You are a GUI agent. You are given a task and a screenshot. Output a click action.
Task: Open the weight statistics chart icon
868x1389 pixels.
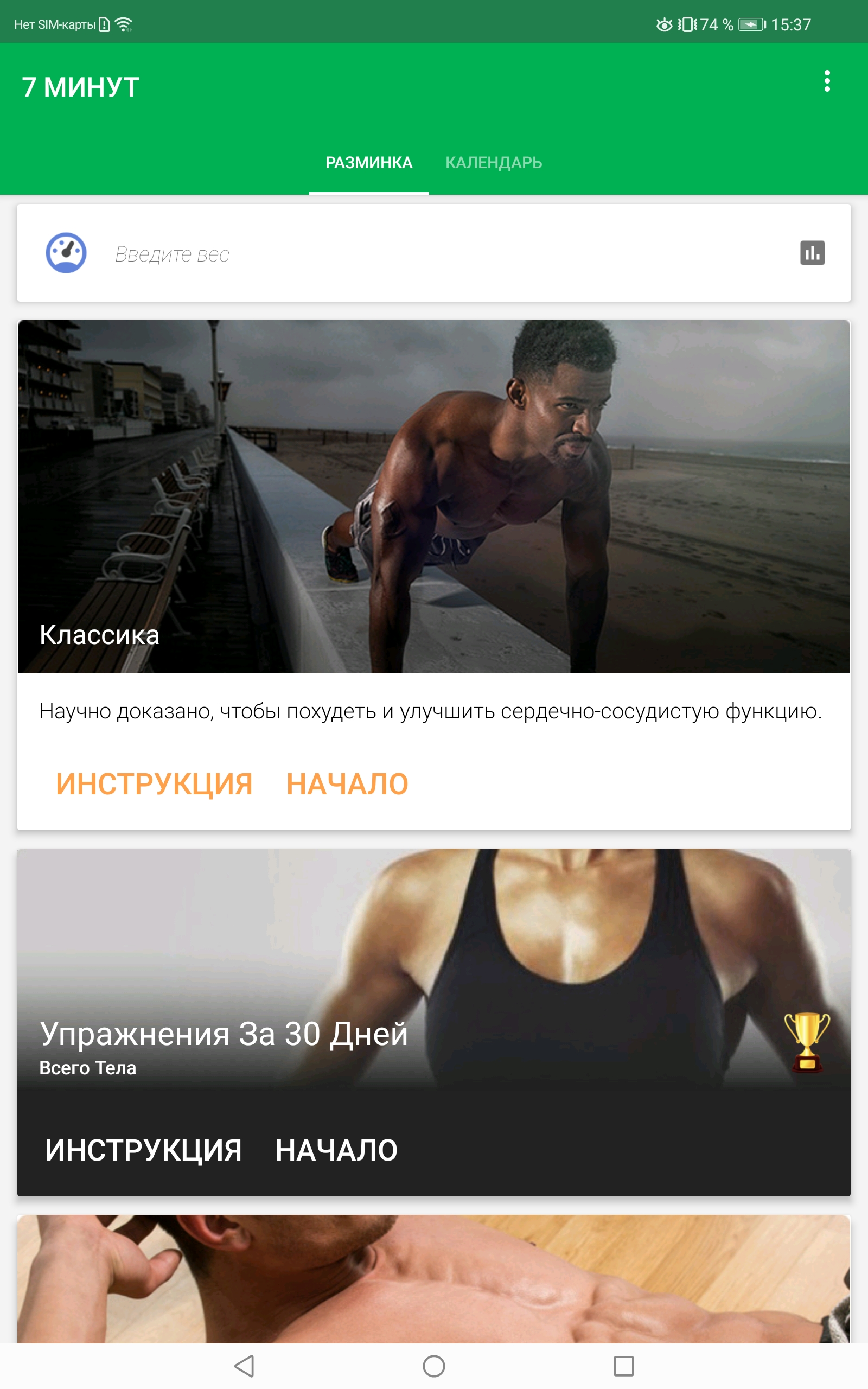(x=812, y=253)
